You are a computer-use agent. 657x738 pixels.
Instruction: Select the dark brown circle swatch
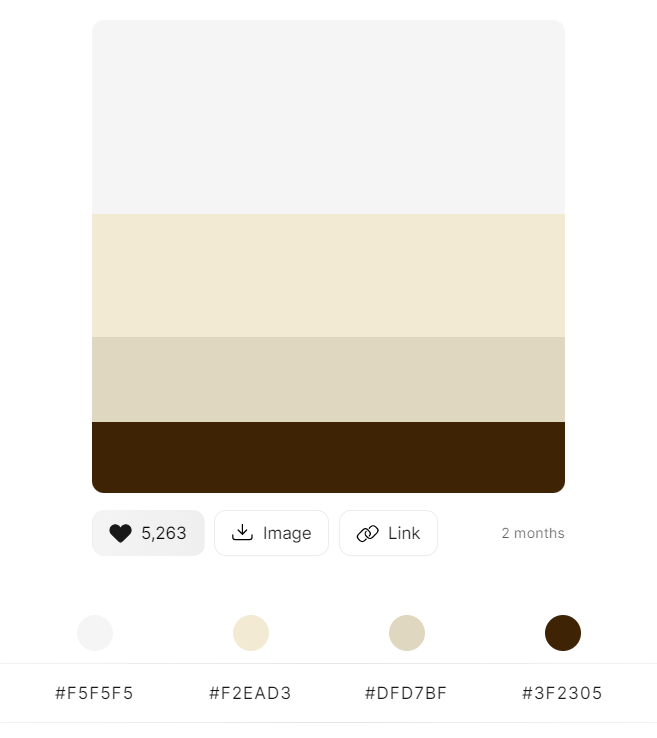(x=563, y=633)
